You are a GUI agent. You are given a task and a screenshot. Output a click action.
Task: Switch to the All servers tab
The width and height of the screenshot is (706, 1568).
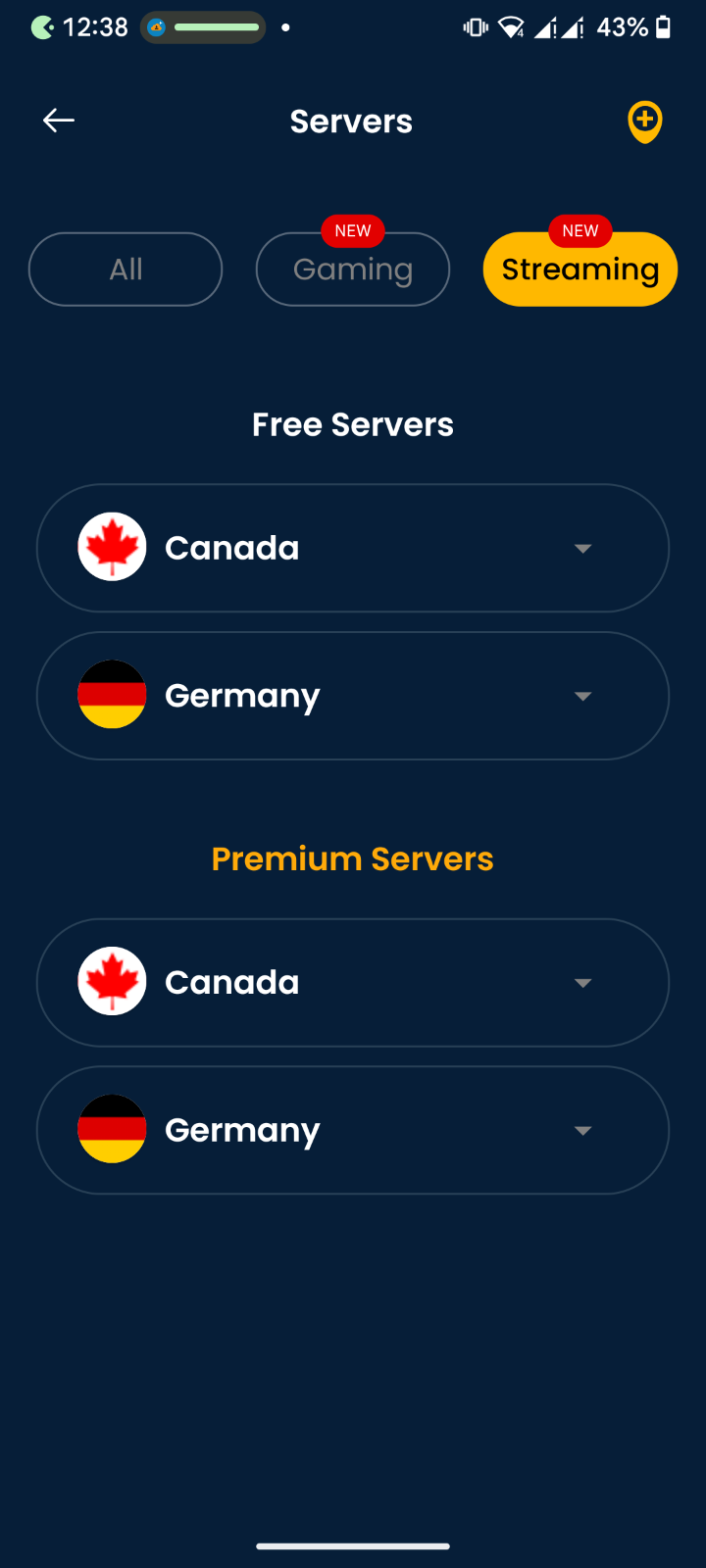(126, 269)
